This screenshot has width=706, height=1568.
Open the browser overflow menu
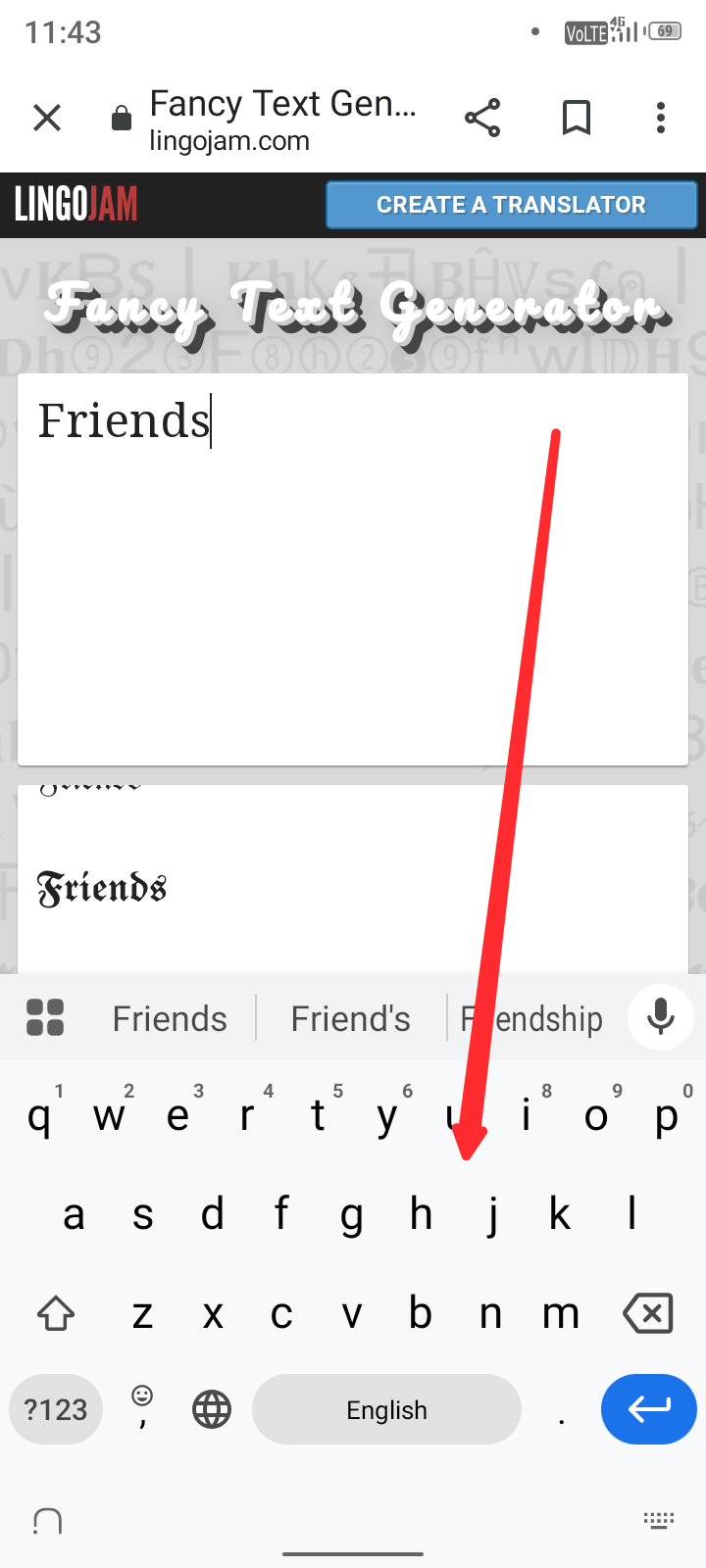pyautogui.click(x=661, y=119)
